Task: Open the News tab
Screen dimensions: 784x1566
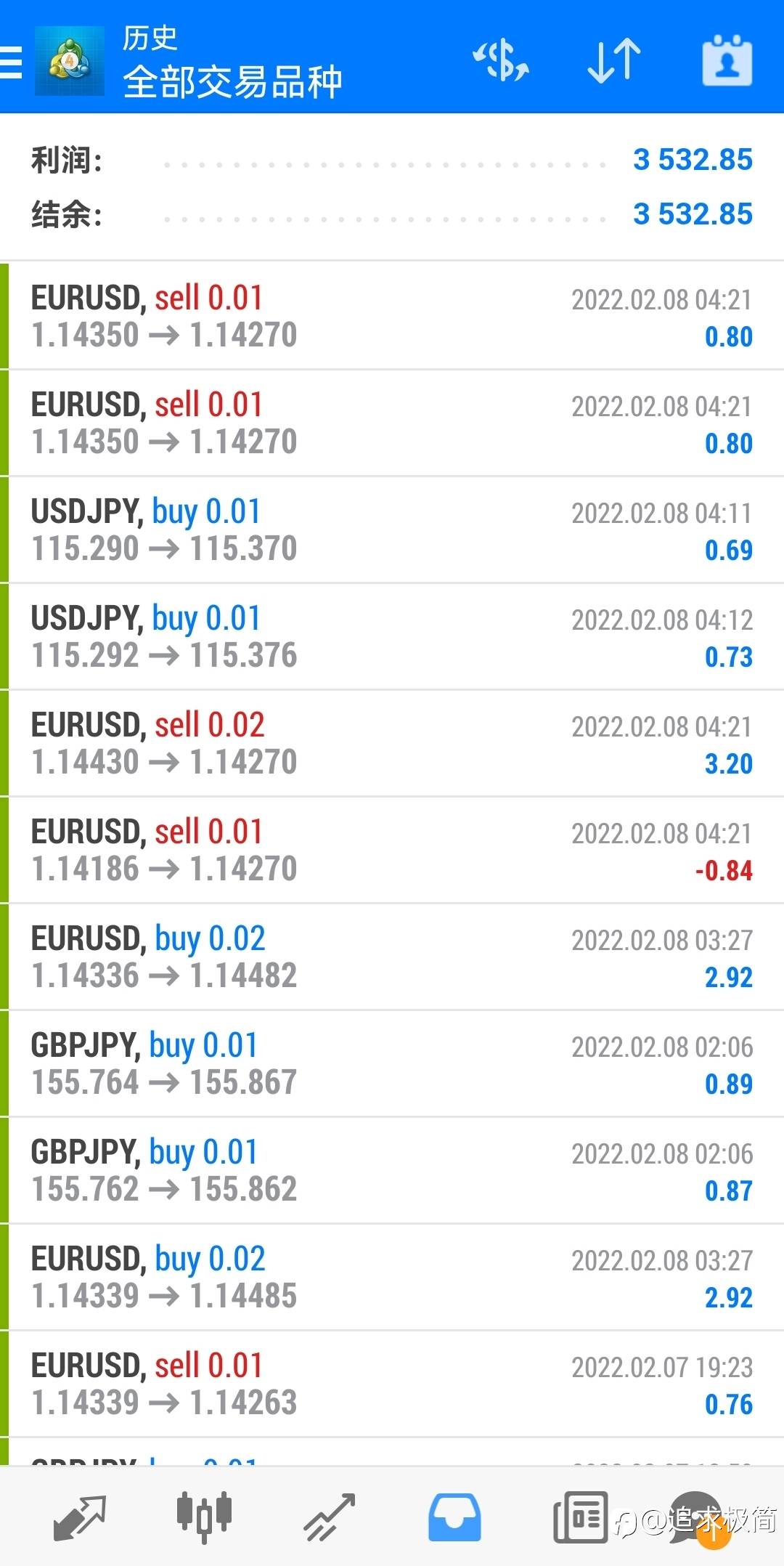Action: [580, 1518]
